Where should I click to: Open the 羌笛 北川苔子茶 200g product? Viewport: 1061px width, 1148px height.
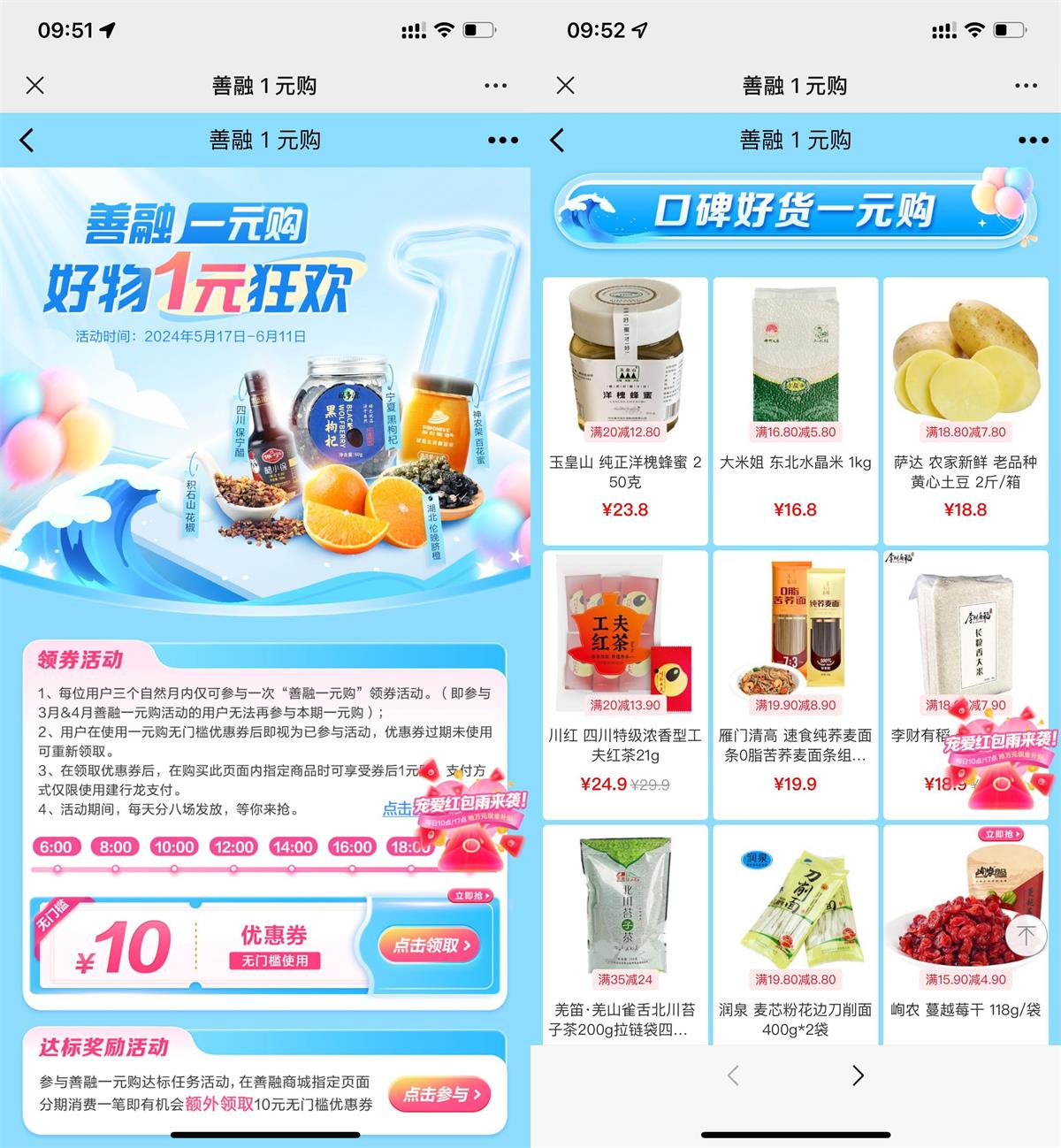[x=625, y=938]
